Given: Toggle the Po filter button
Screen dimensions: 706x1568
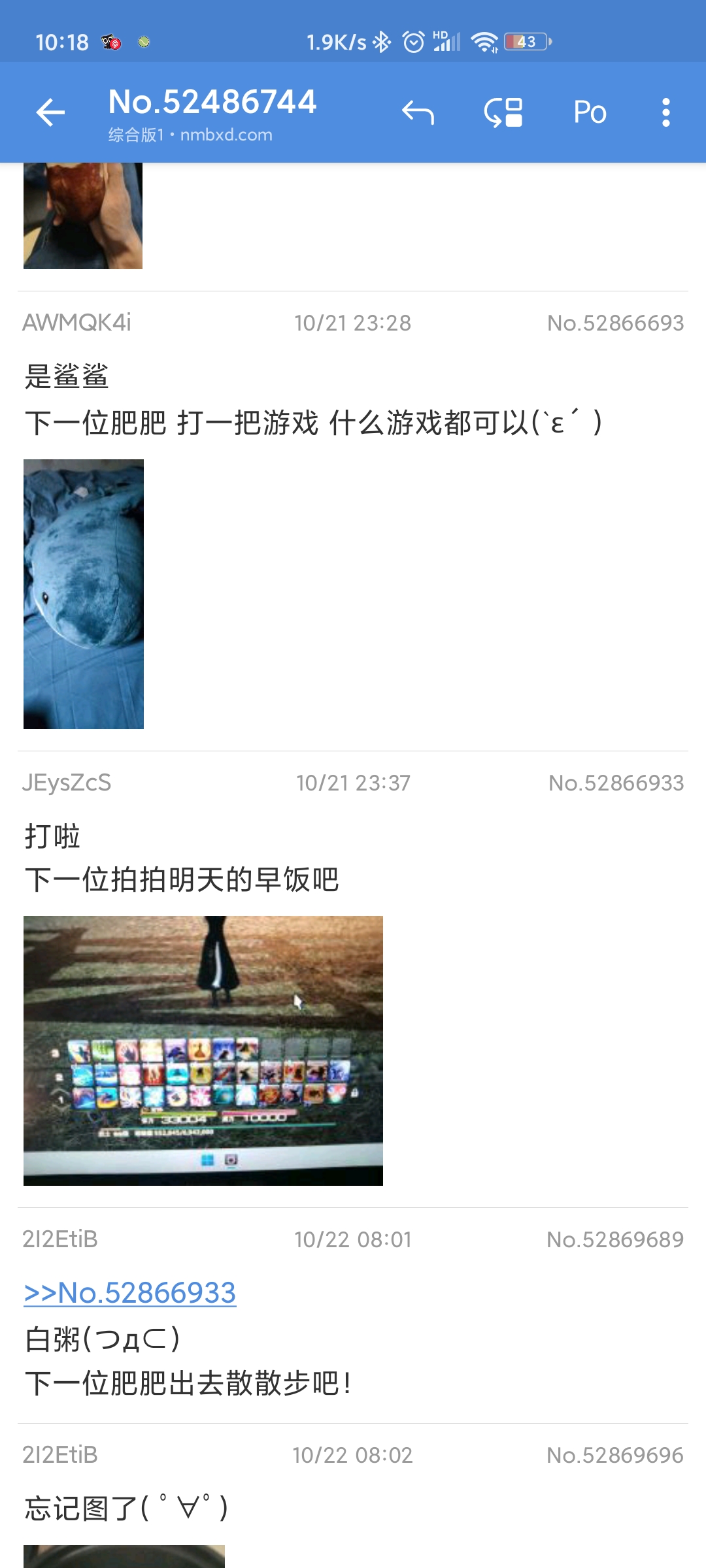Looking at the screenshot, I should pos(590,112).
